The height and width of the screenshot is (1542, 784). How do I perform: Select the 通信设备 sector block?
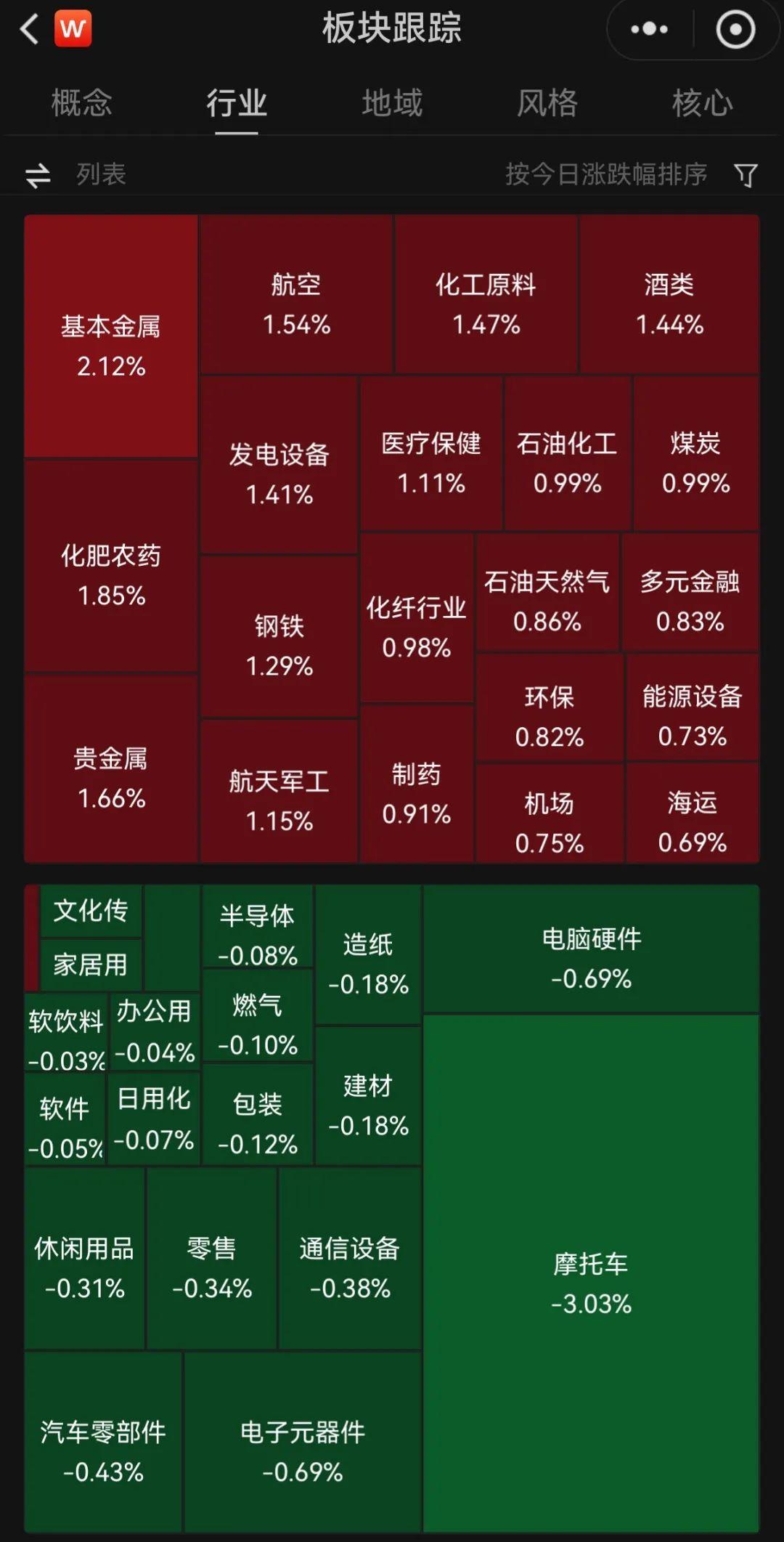click(350, 1259)
